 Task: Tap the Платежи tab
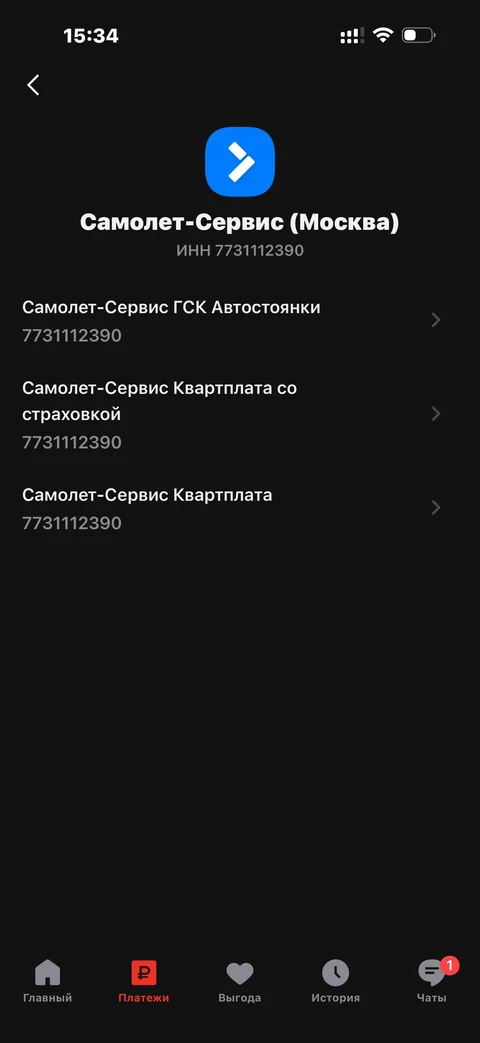point(144,982)
